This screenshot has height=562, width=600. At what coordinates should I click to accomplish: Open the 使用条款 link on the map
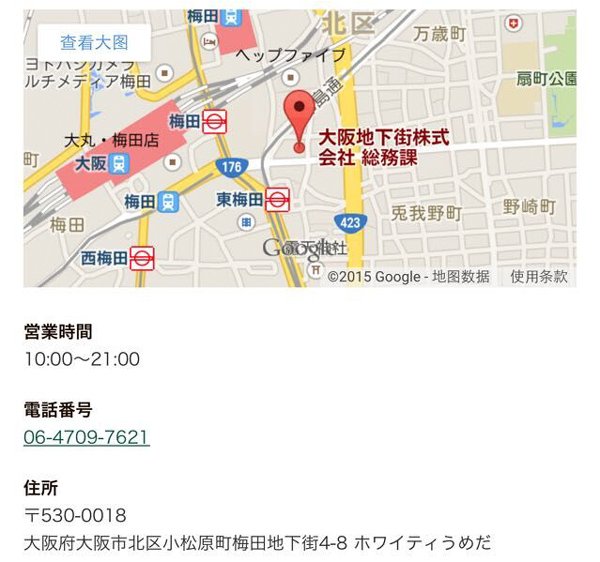coord(538,276)
